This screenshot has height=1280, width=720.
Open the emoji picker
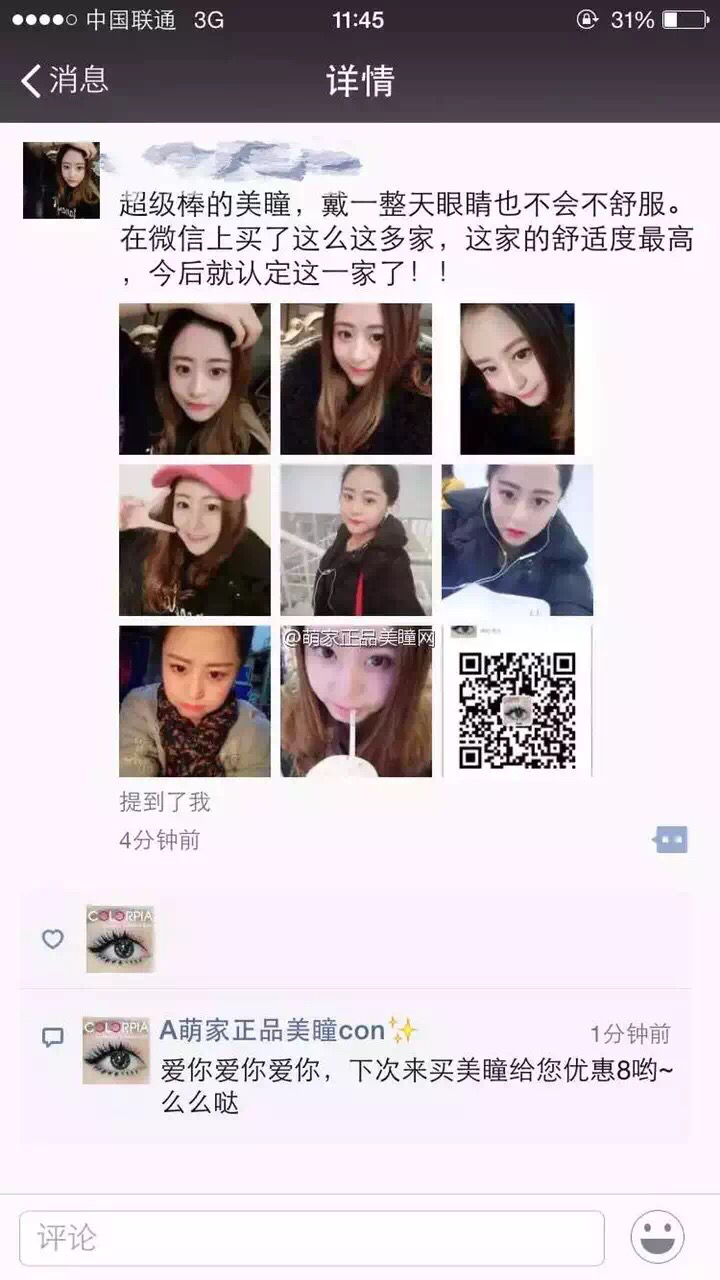tap(657, 1238)
